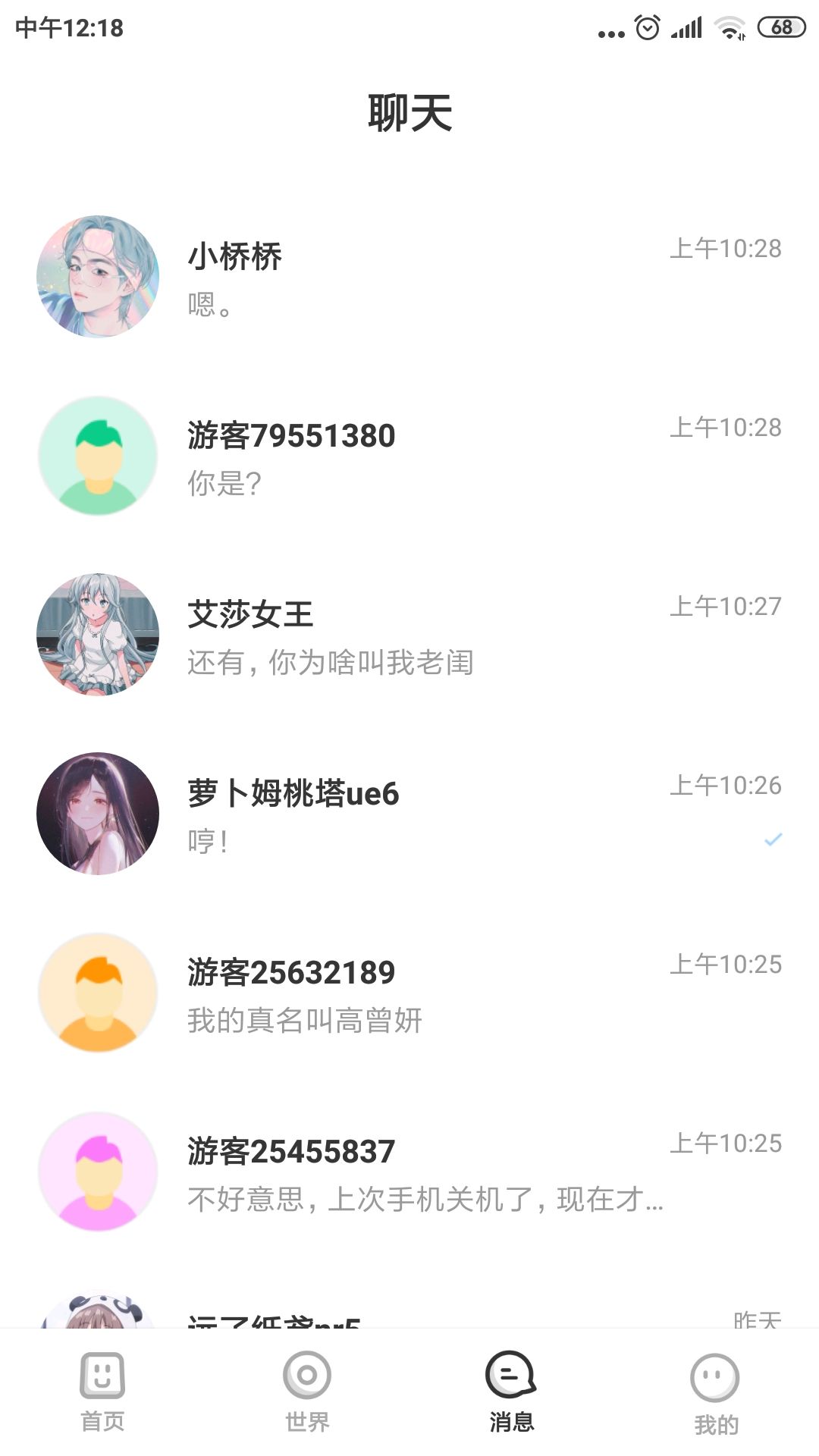Screen dimensions: 819x1456
Task: Switch to the 首页 tab
Action: [102, 1391]
